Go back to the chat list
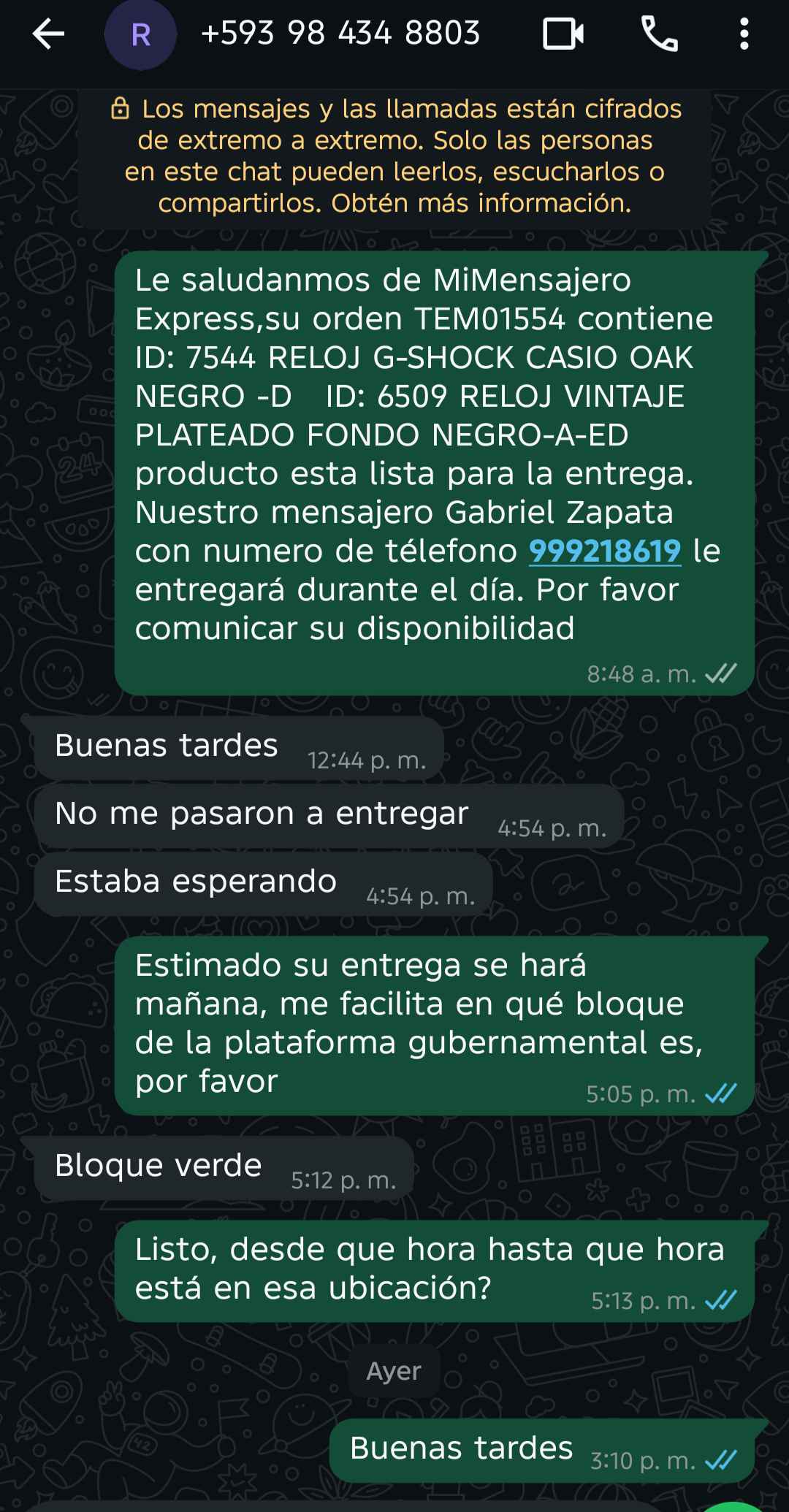Viewport: 789px width, 1512px height. coord(48,34)
